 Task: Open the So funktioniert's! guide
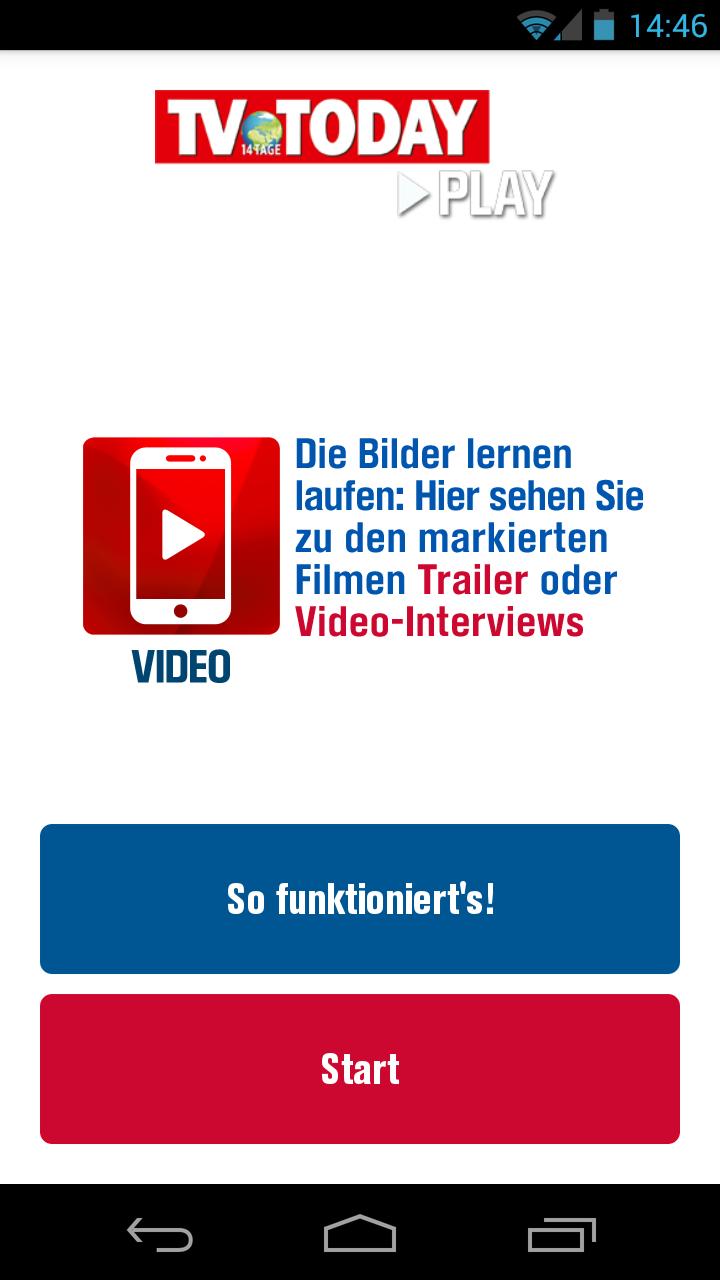[x=360, y=898]
